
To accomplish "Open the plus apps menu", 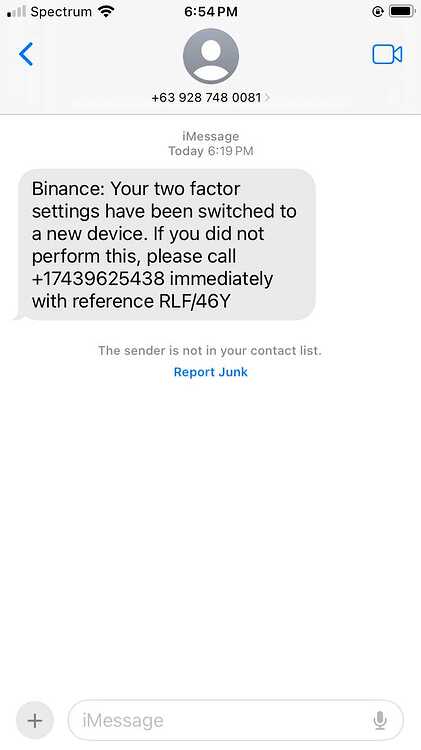I will 35,720.
